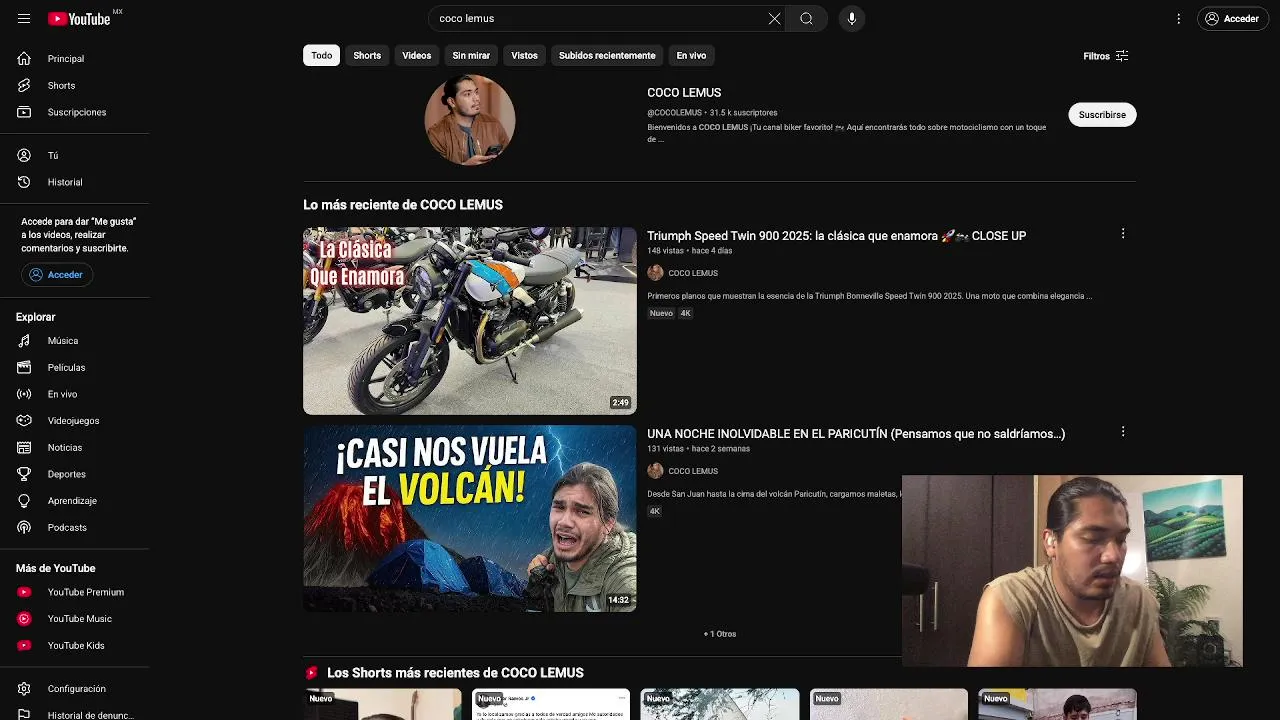
Task: Open the Paricutín volcano video thumbnail
Action: click(469, 518)
